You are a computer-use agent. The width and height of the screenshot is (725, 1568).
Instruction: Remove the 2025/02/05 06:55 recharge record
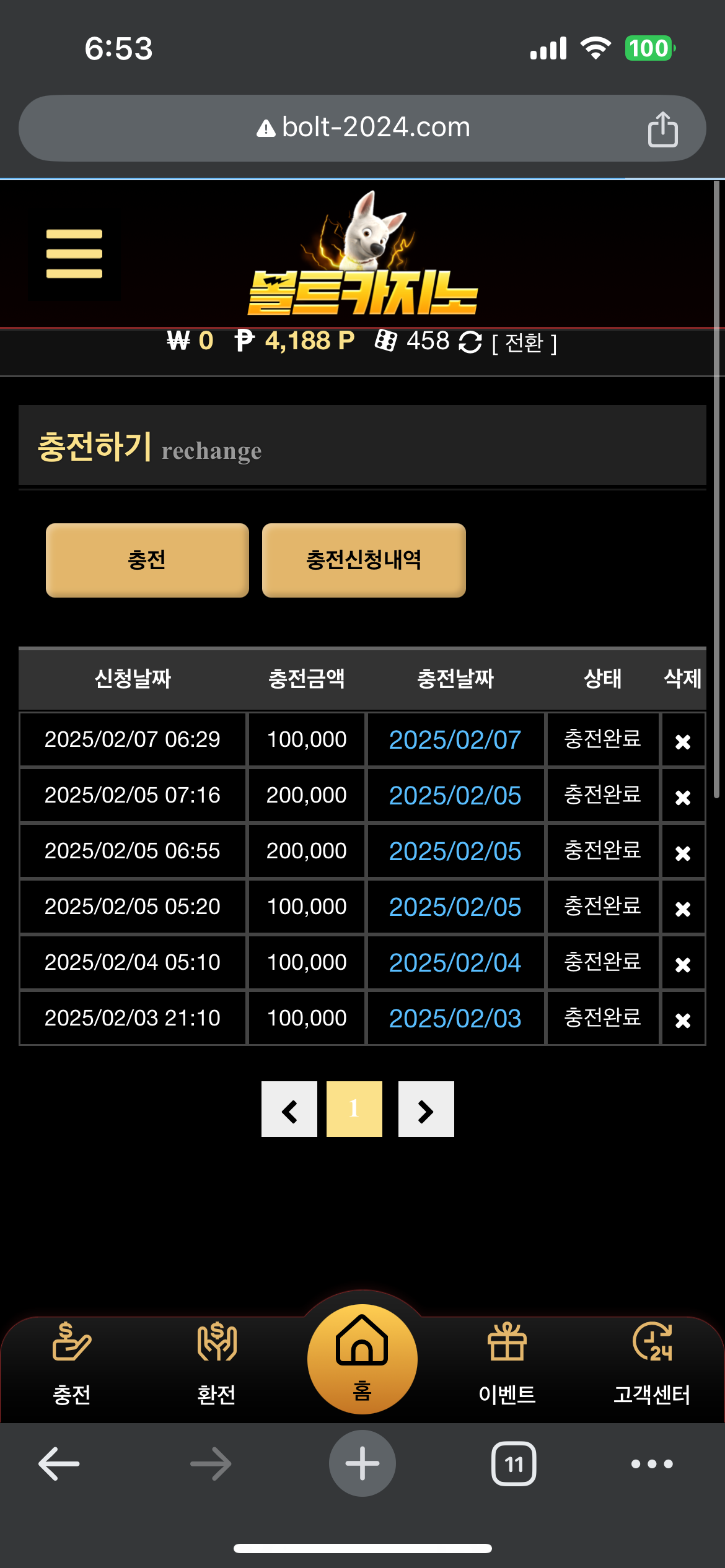tap(683, 853)
